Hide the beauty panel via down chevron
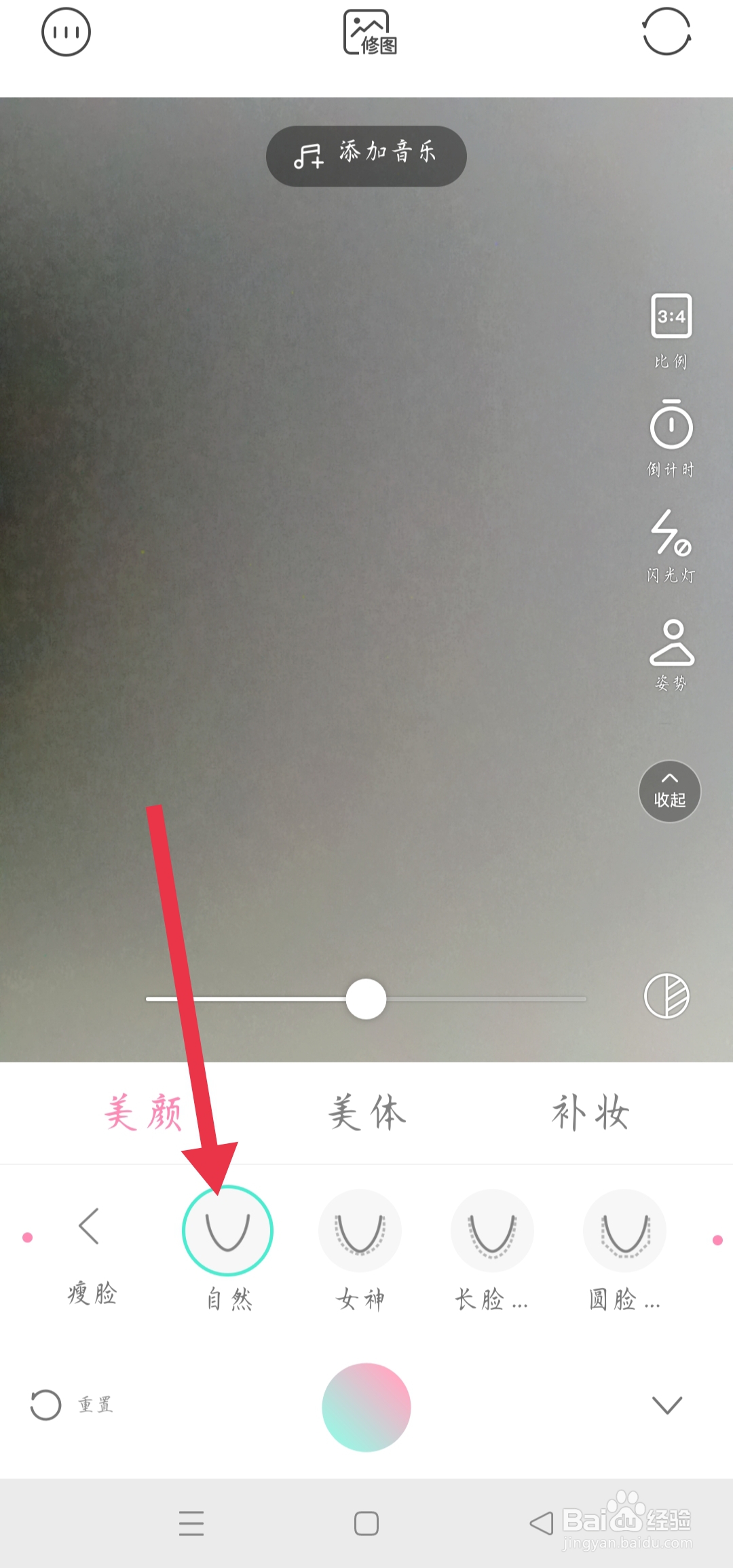This screenshot has width=733, height=1568. pyautogui.click(x=668, y=1406)
